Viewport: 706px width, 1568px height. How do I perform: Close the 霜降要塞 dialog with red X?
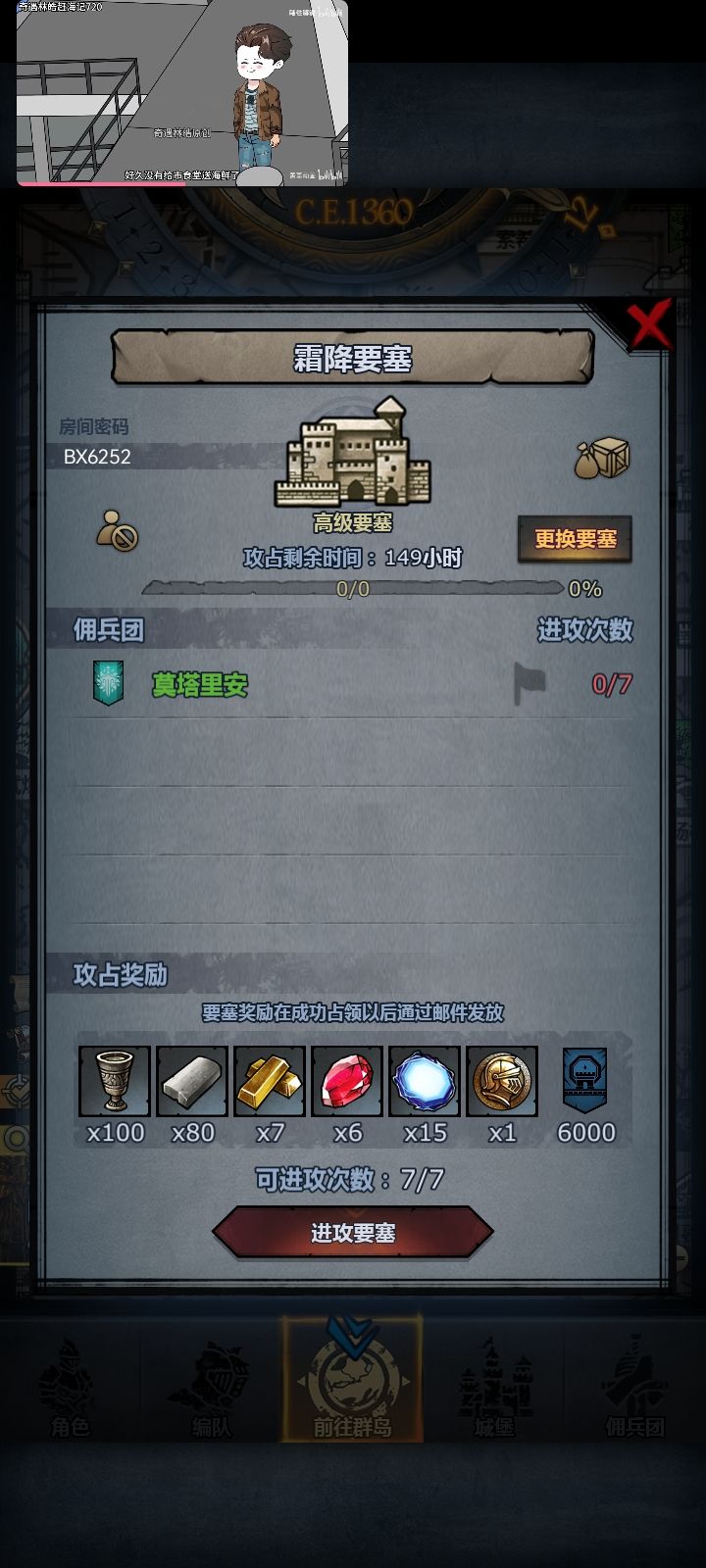point(649,323)
